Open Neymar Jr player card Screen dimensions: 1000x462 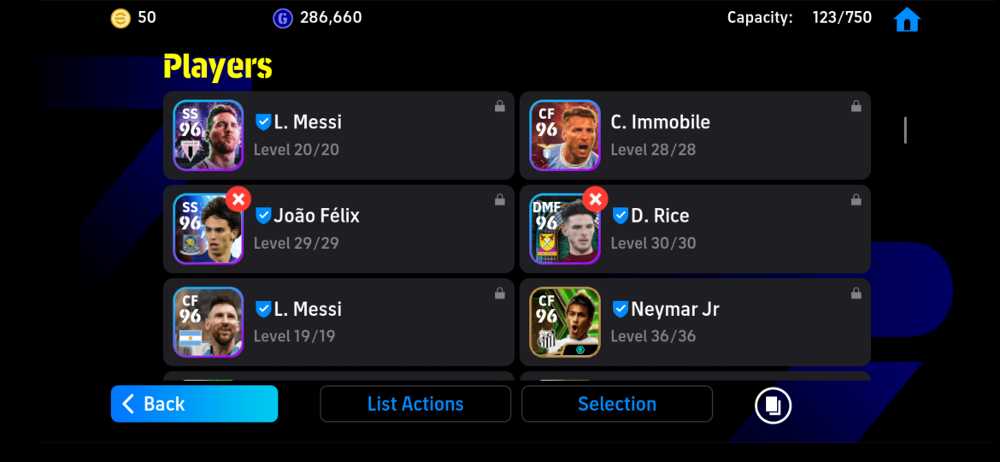695,322
